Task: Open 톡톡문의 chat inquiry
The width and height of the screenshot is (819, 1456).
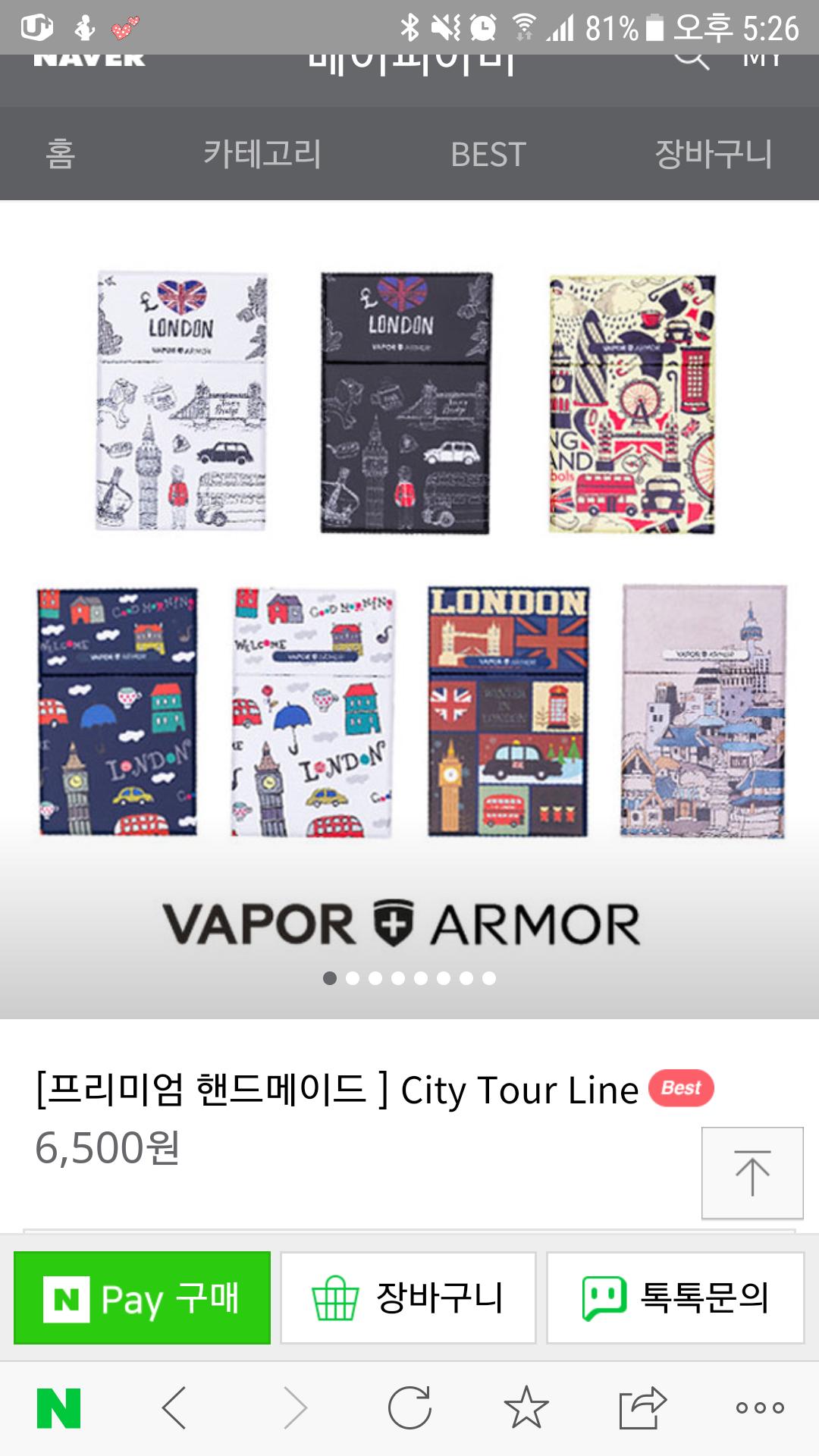Action: [x=675, y=1298]
